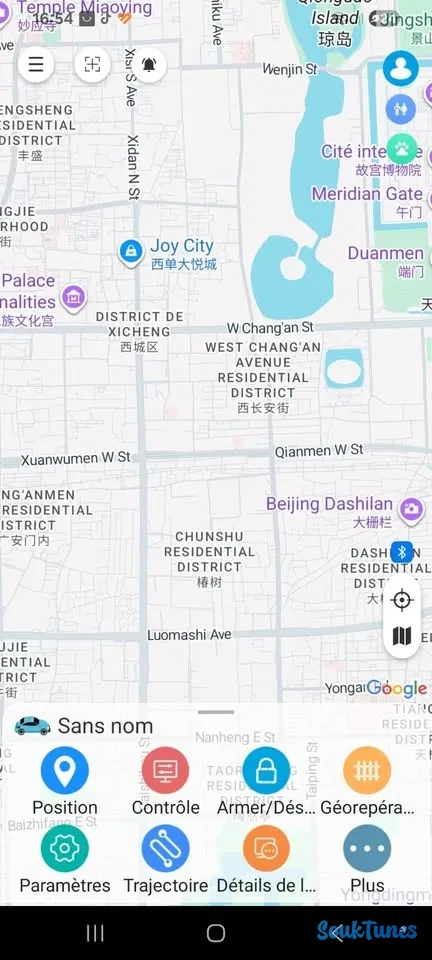Open the alarm bell notifications
The image size is (432, 960).
coord(149,64)
